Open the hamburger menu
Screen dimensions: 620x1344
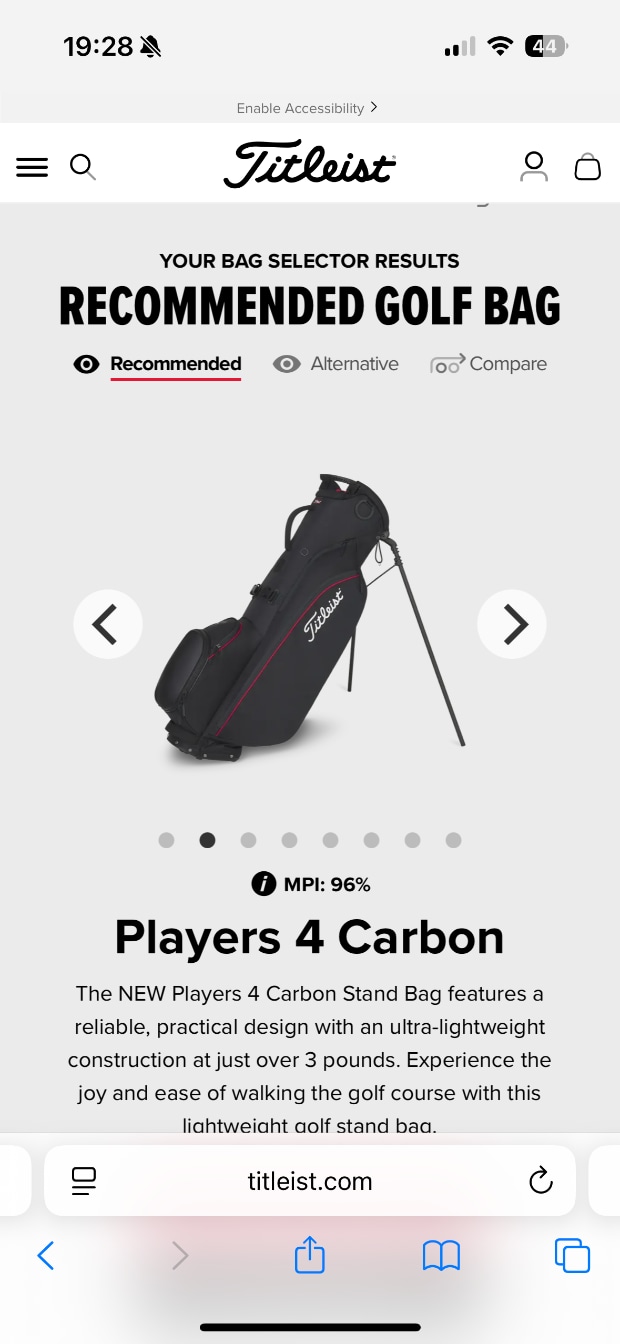(x=32, y=167)
